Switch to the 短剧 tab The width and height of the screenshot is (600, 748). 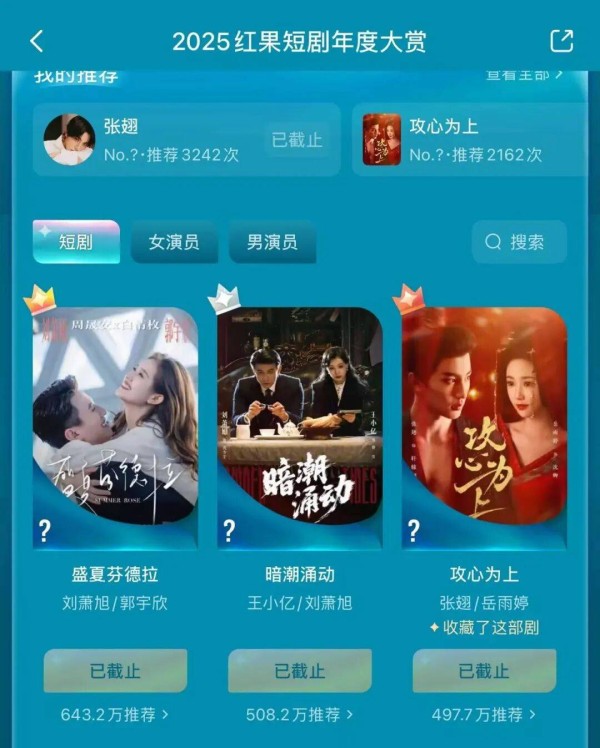(x=76, y=242)
